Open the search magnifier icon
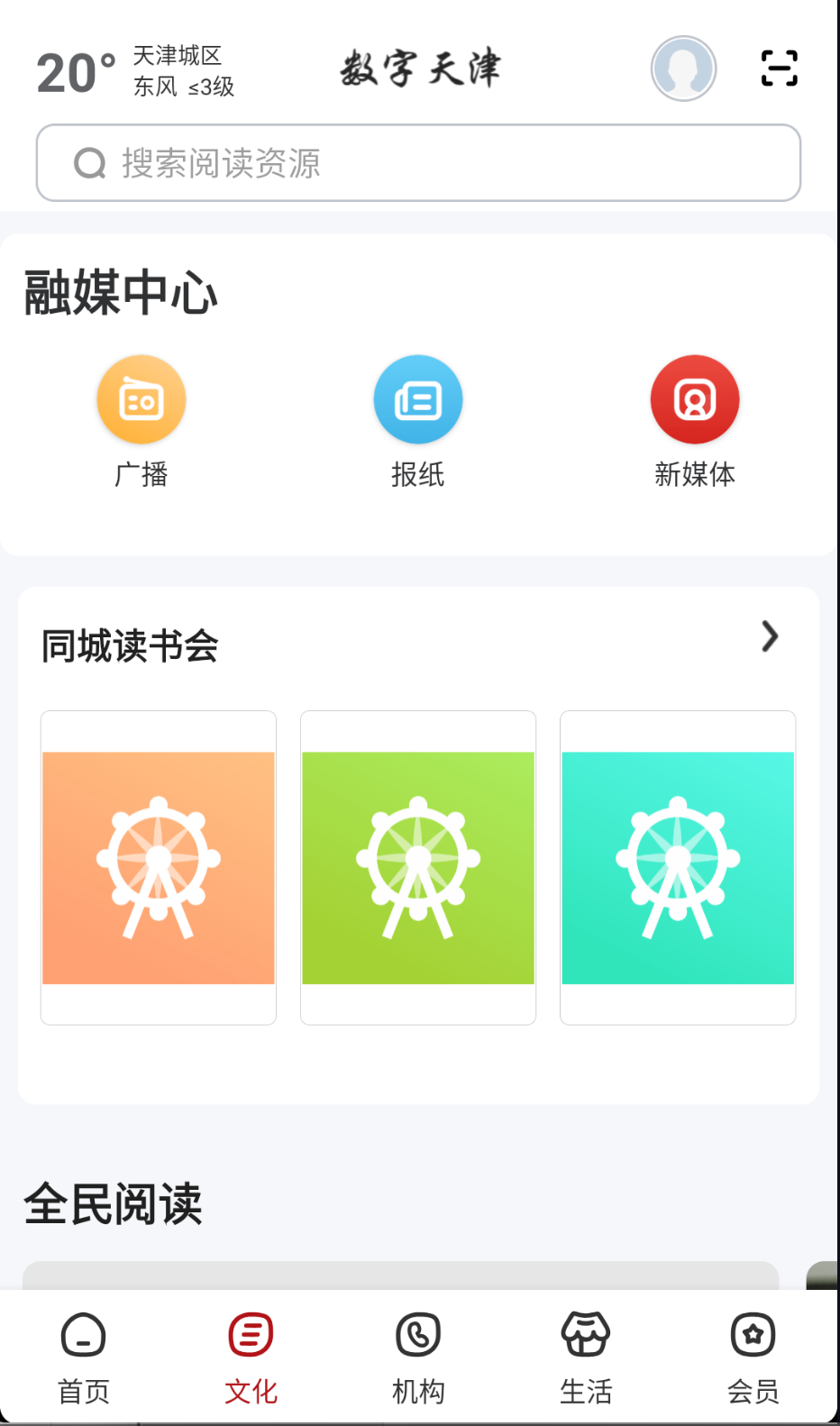The image size is (840, 1426). pyautogui.click(x=89, y=162)
